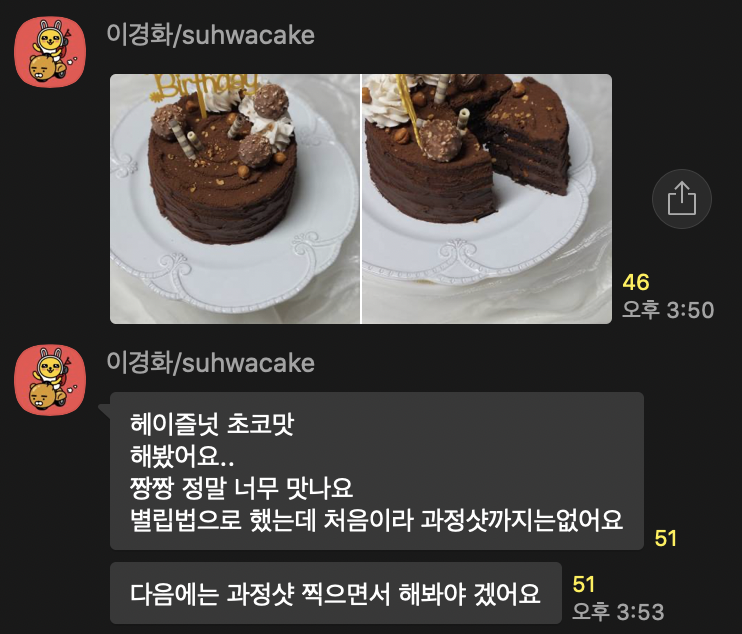Share the cake photos via share icon
This screenshot has height=634, width=742.
tap(681, 199)
